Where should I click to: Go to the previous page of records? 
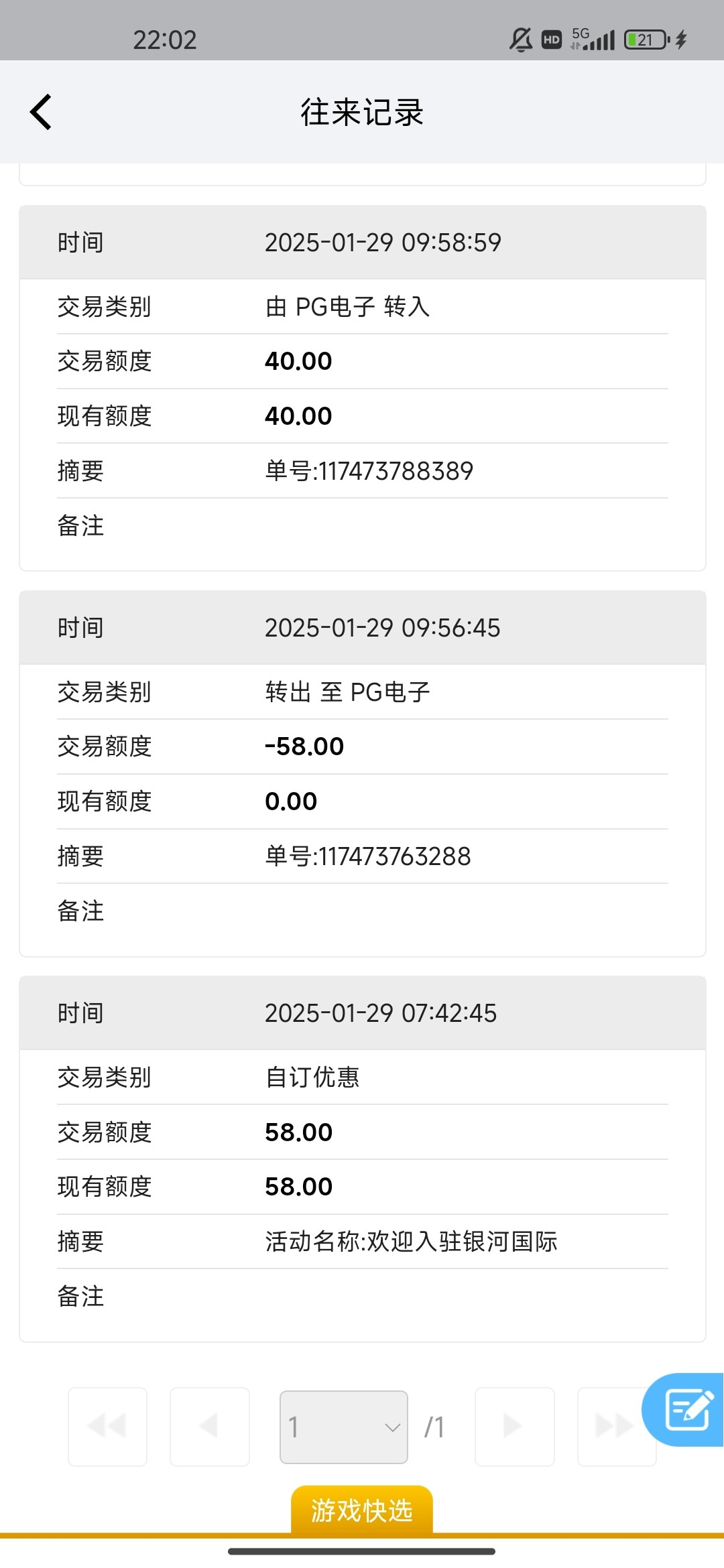tap(209, 1426)
